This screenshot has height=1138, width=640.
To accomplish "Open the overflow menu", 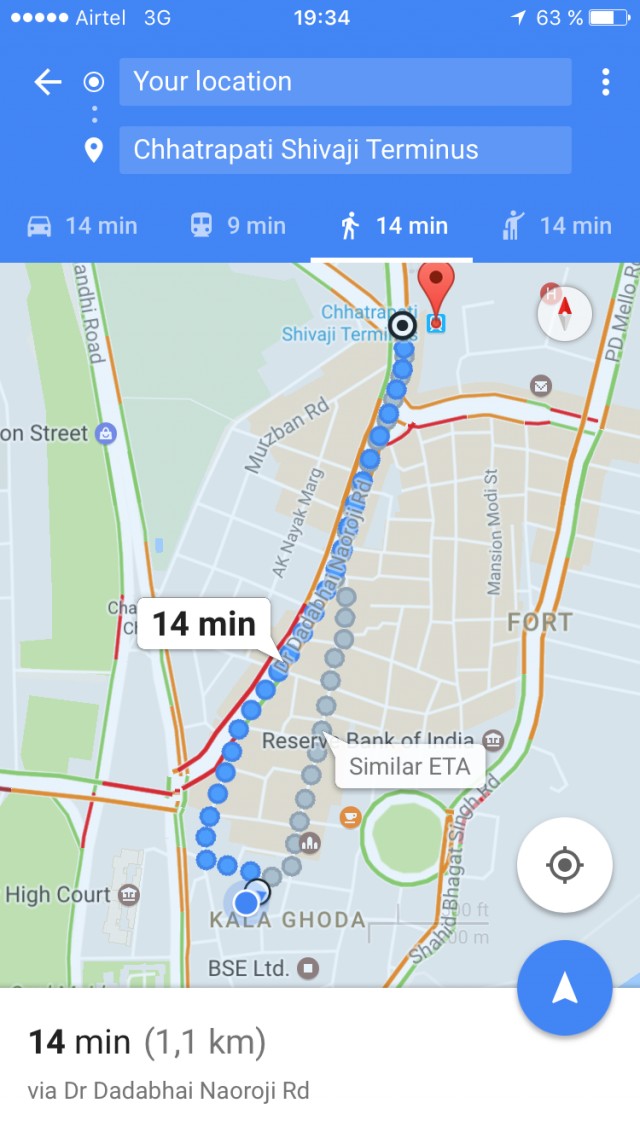I will click(605, 82).
